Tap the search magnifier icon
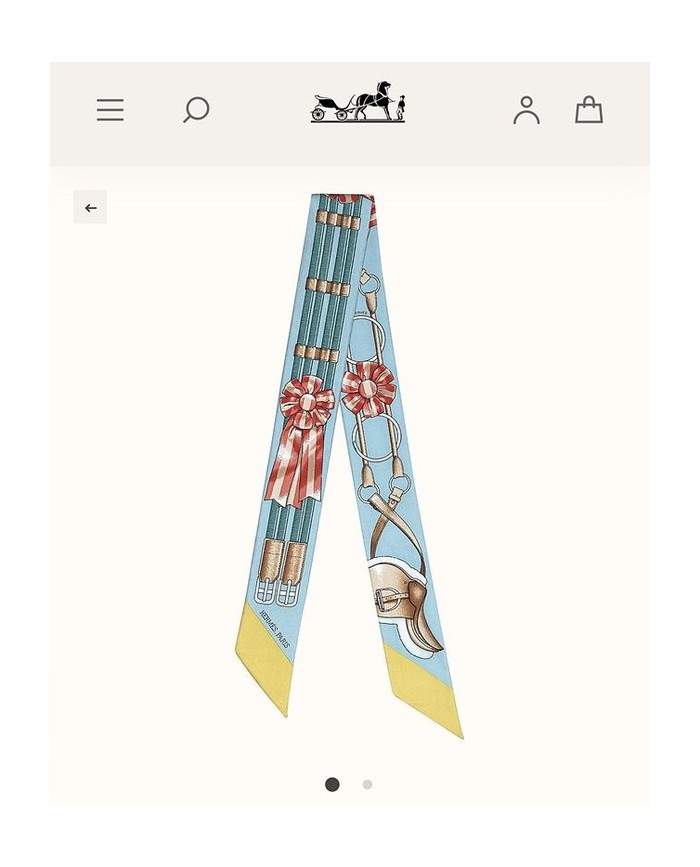This screenshot has width=700, height=867. [x=196, y=109]
